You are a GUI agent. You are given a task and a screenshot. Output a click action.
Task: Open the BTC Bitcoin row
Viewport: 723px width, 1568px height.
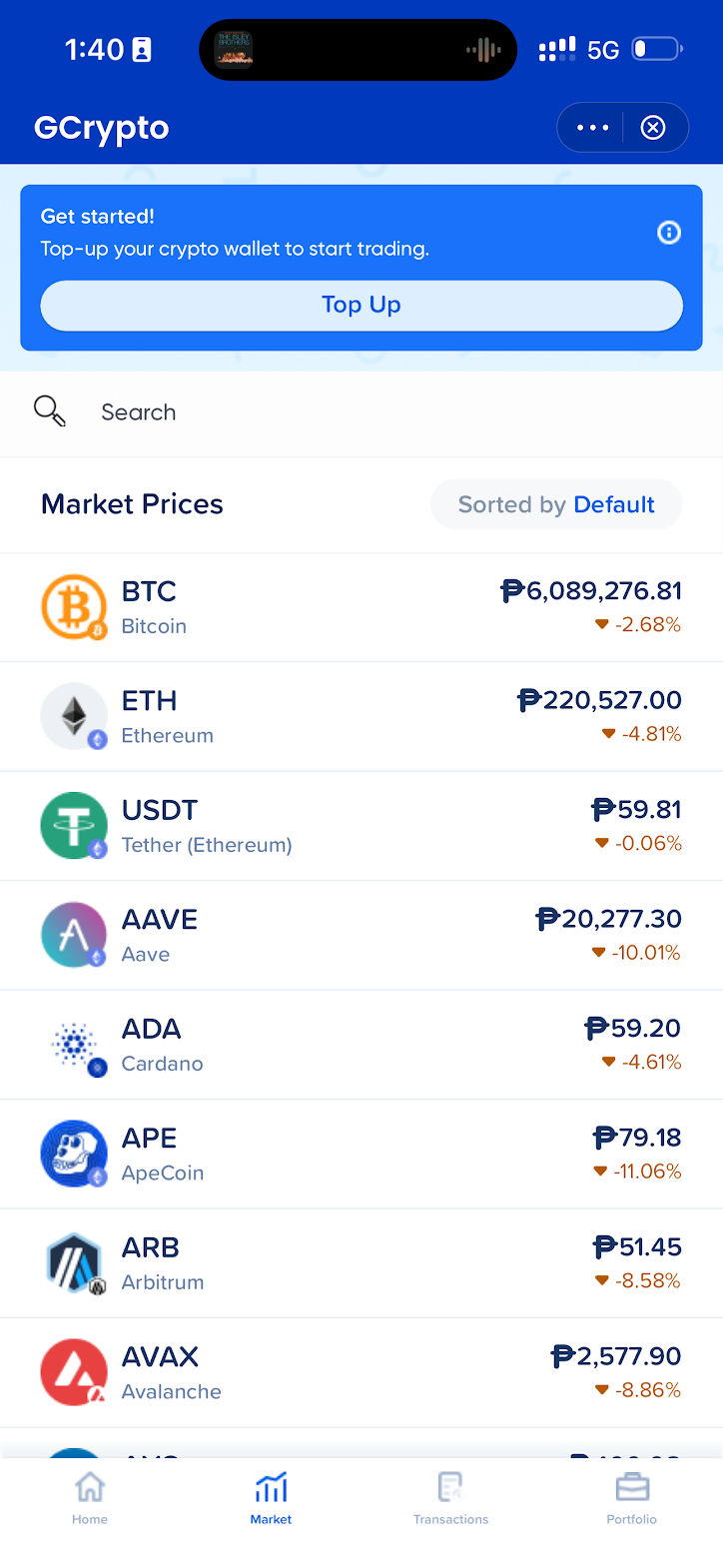tap(361, 607)
